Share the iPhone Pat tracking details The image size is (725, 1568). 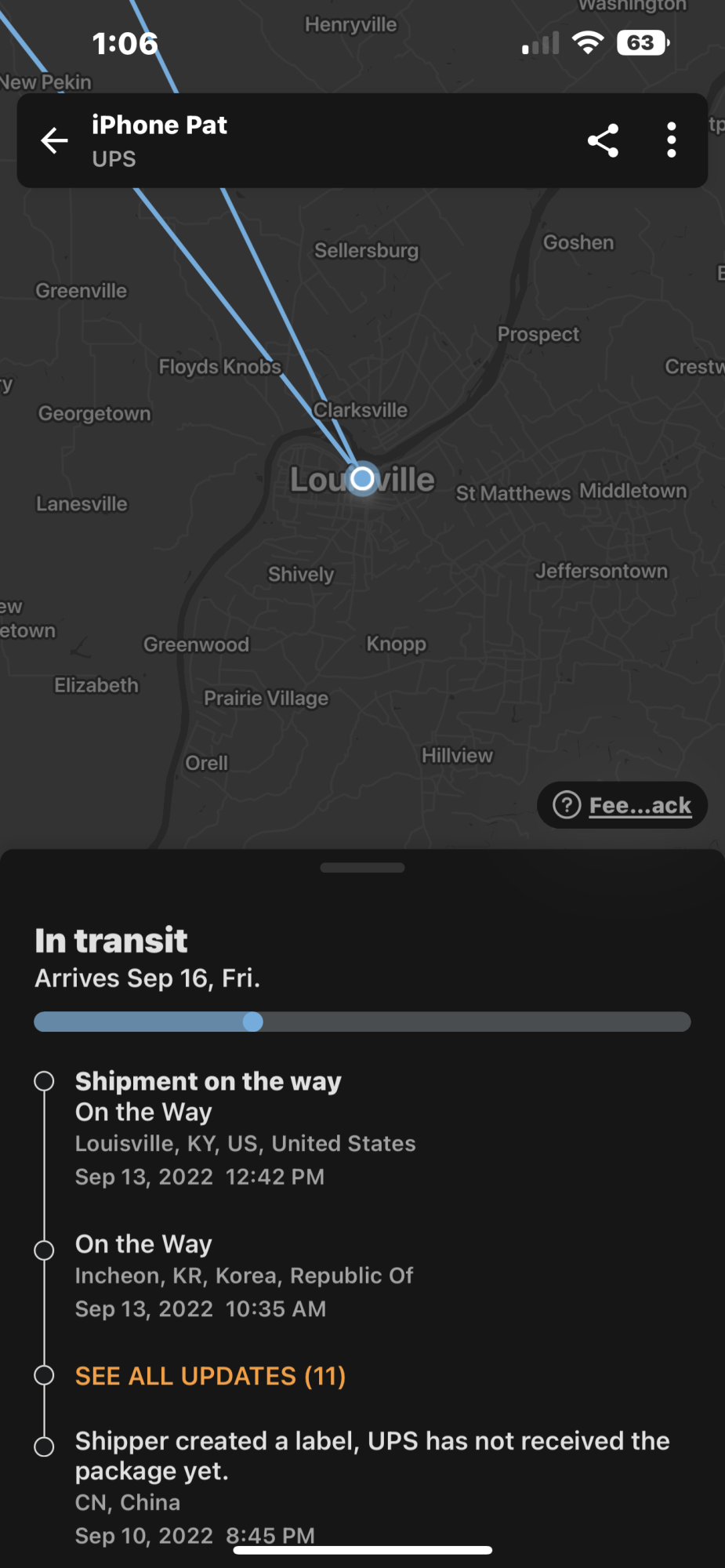(603, 141)
